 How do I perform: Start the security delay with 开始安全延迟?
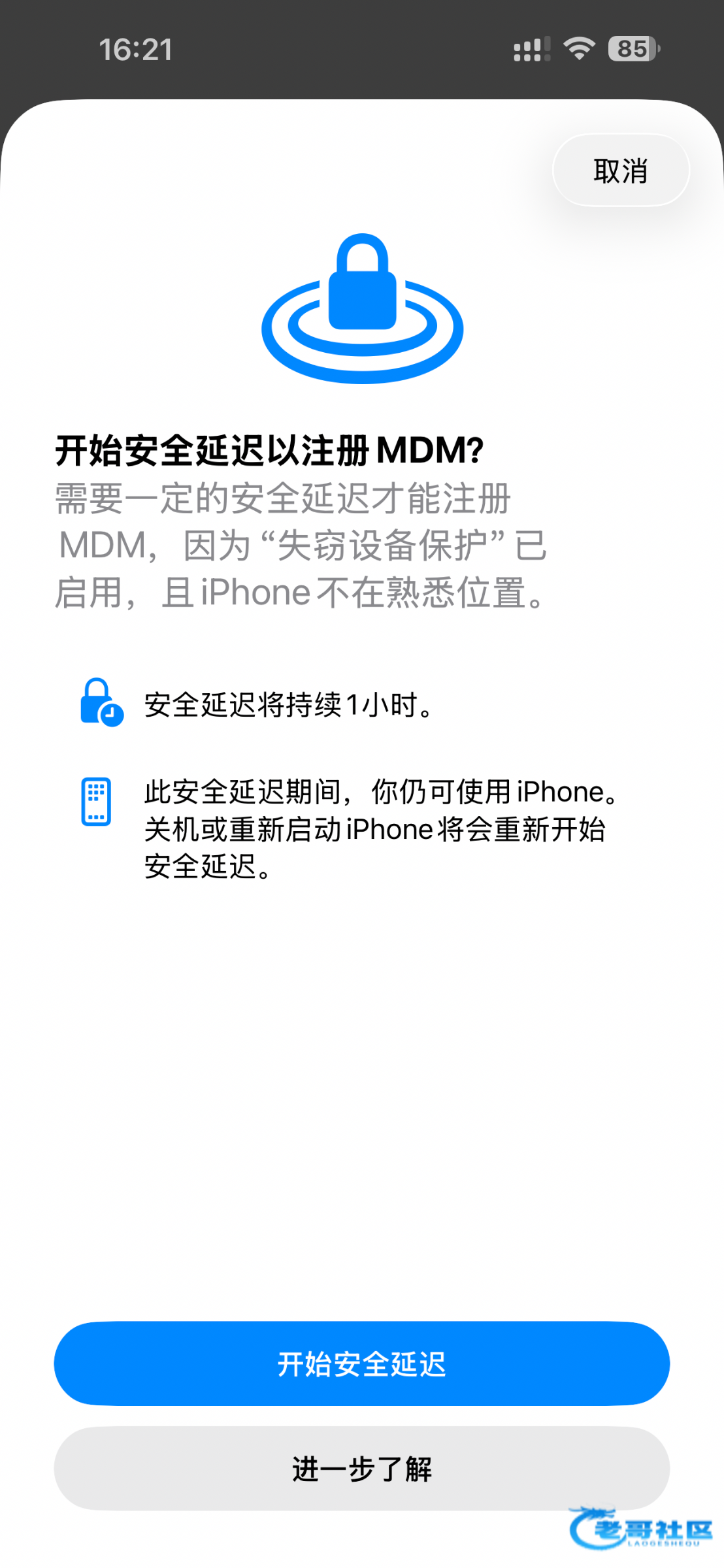click(x=361, y=1364)
